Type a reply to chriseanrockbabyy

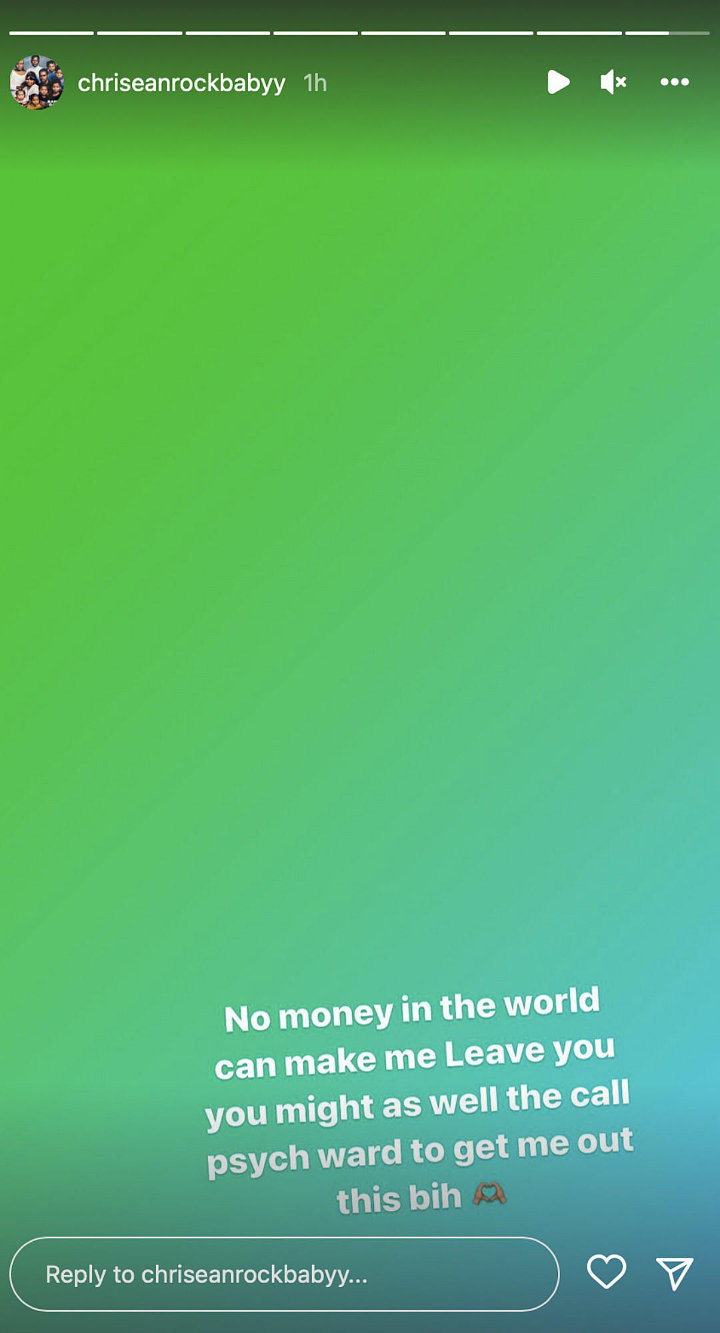coord(284,1274)
